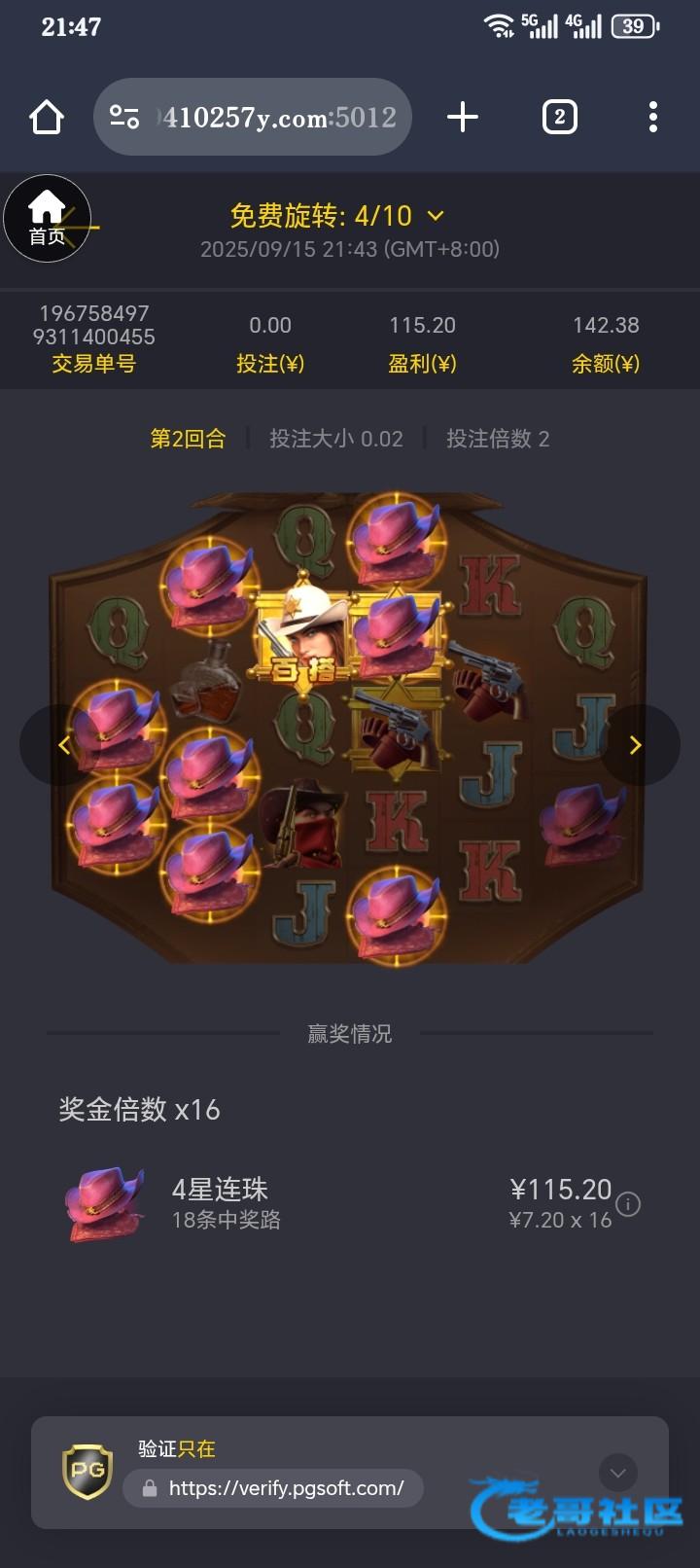Open the tab switcher showing 2 tabs
Screen dimensions: 700x1568
559,117
